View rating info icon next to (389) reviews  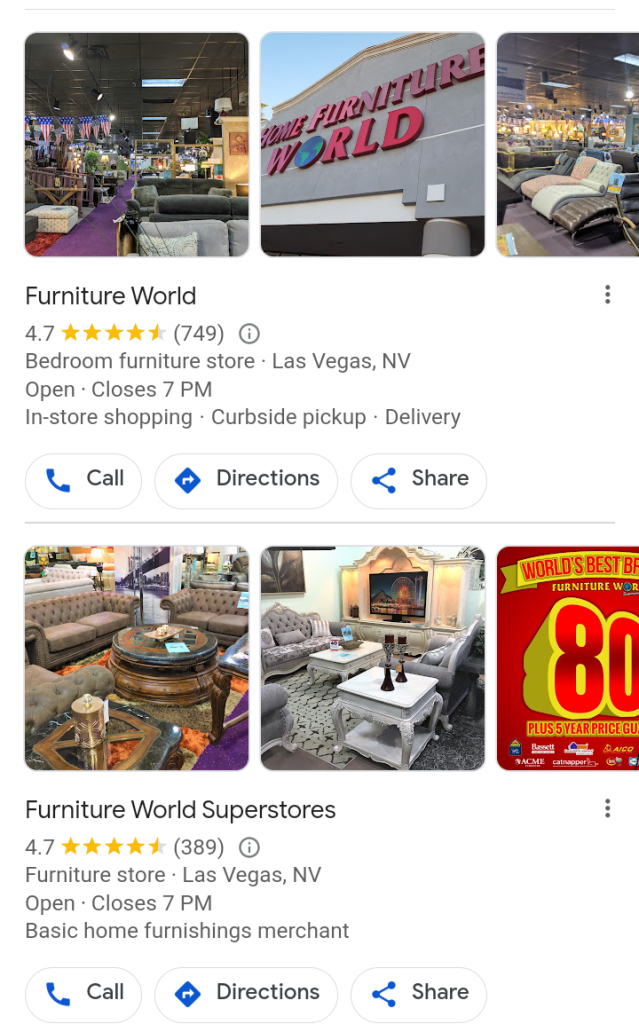(250, 847)
